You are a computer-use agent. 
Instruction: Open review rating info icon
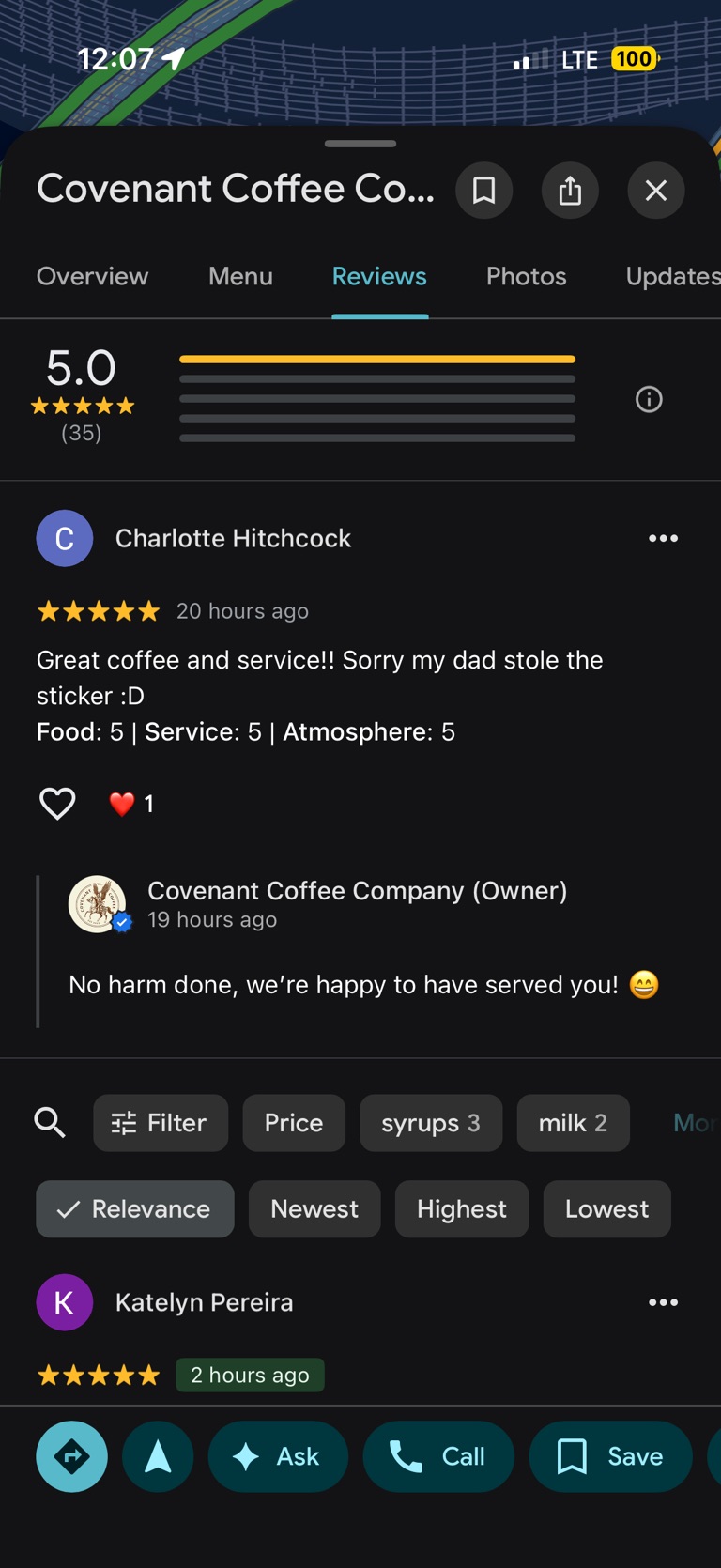coord(649,400)
